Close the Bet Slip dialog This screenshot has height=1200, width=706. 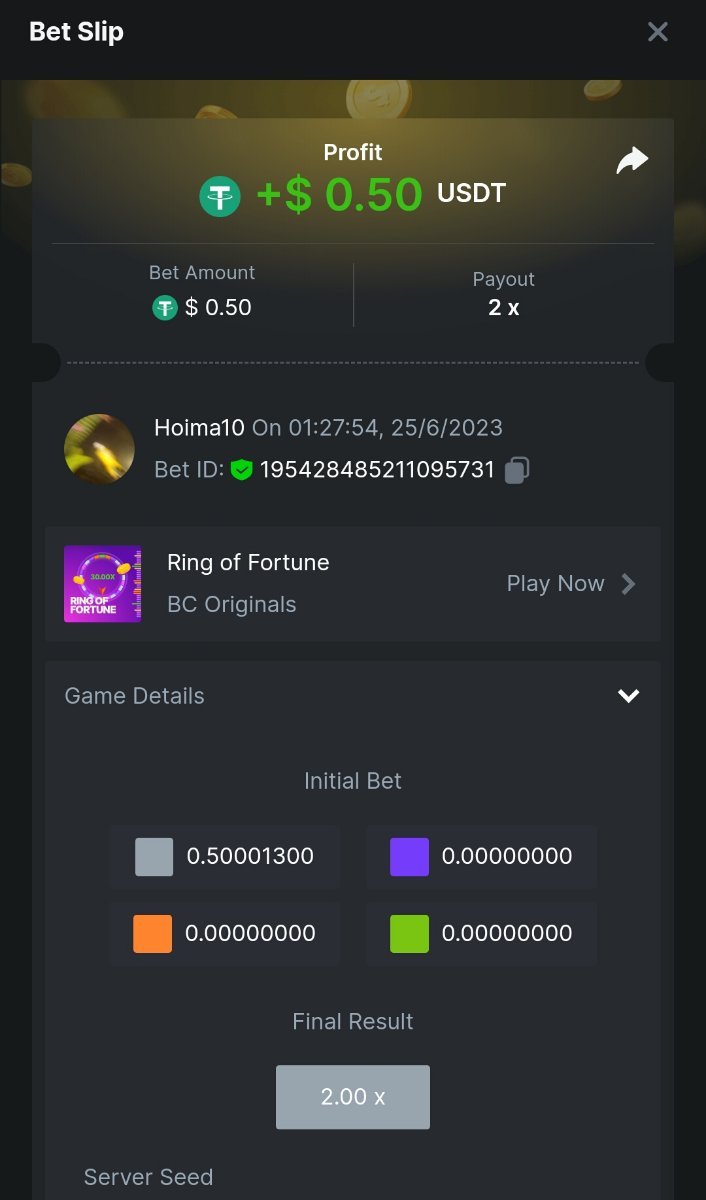[657, 32]
